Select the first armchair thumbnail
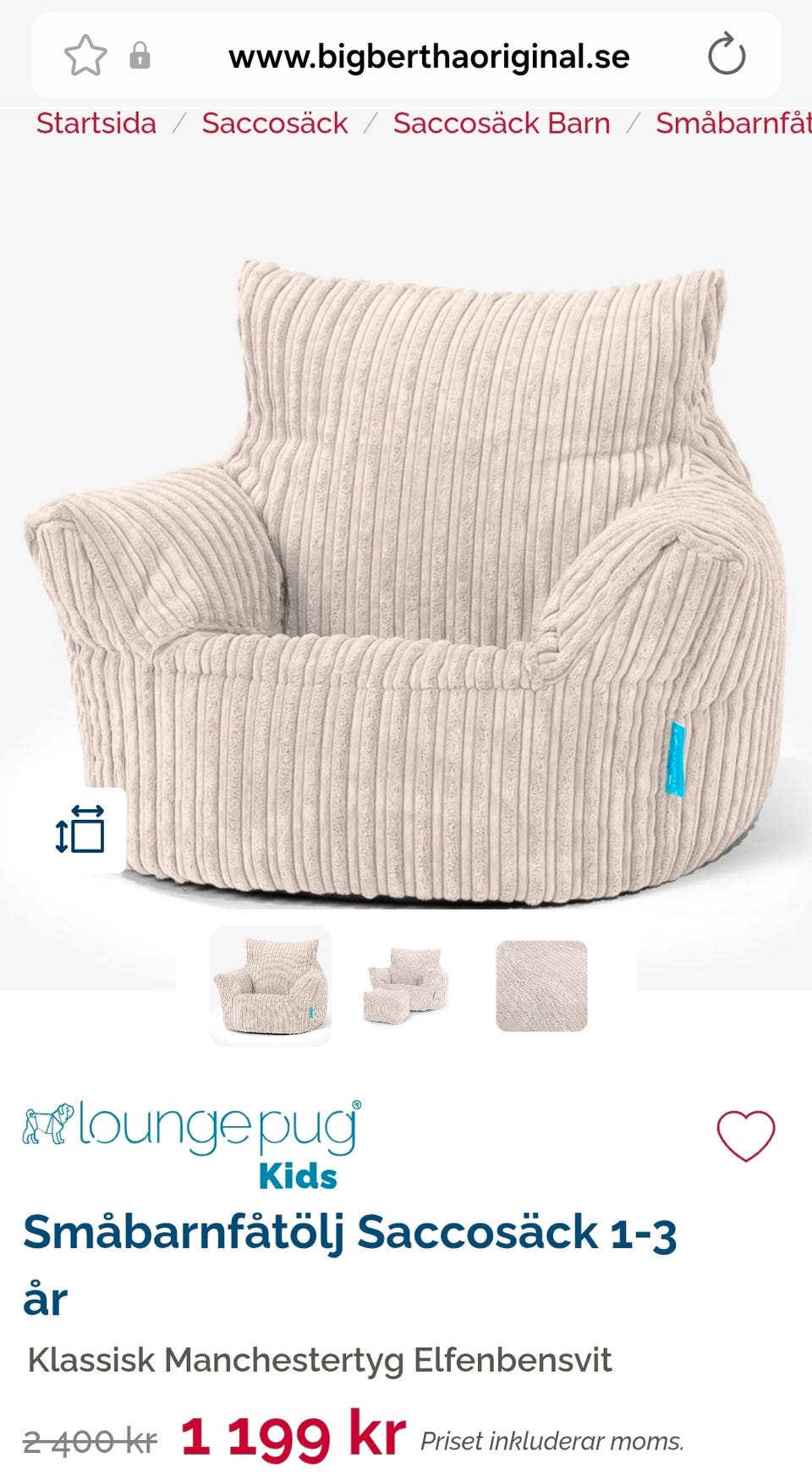812x1480 pixels. coord(271,986)
